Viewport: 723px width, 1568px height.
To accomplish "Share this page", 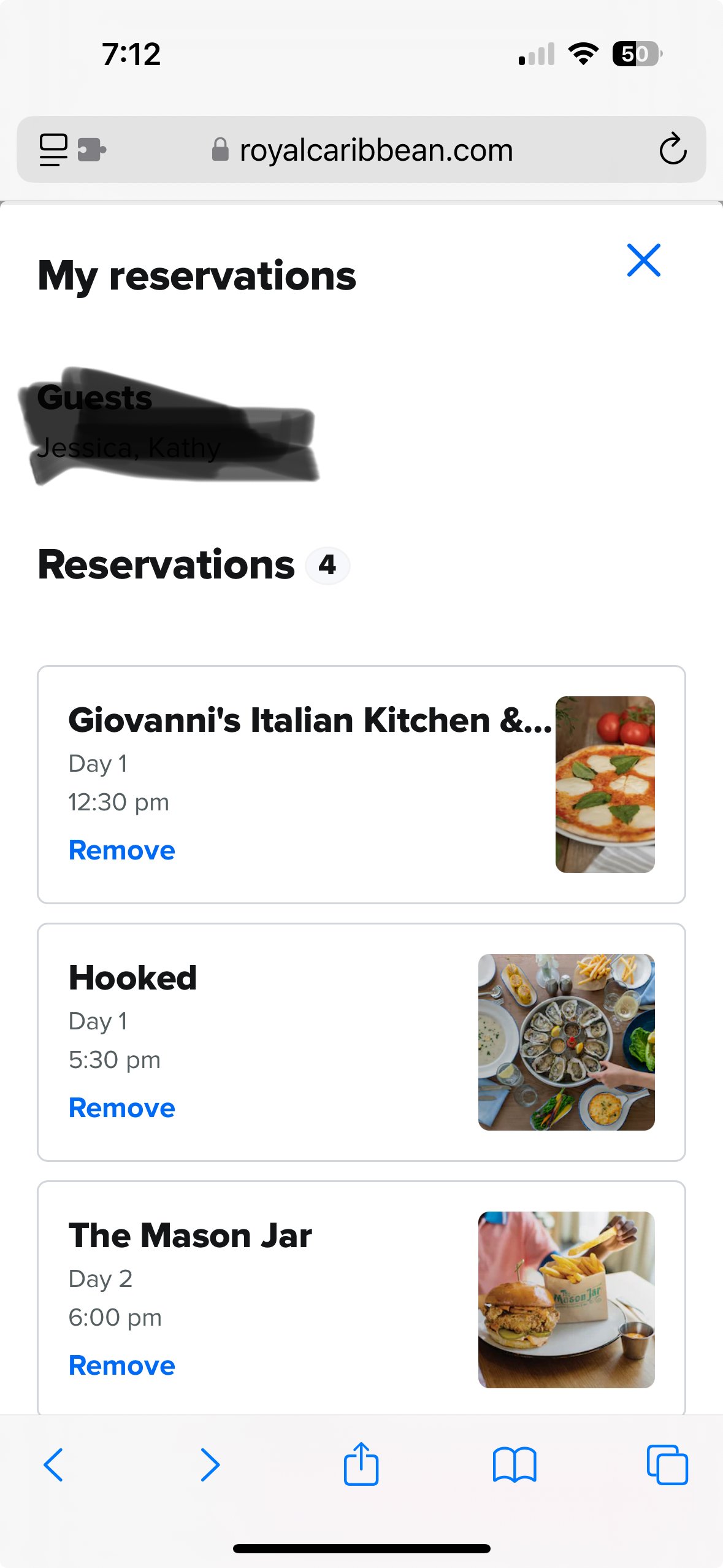I will [x=361, y=1463].
